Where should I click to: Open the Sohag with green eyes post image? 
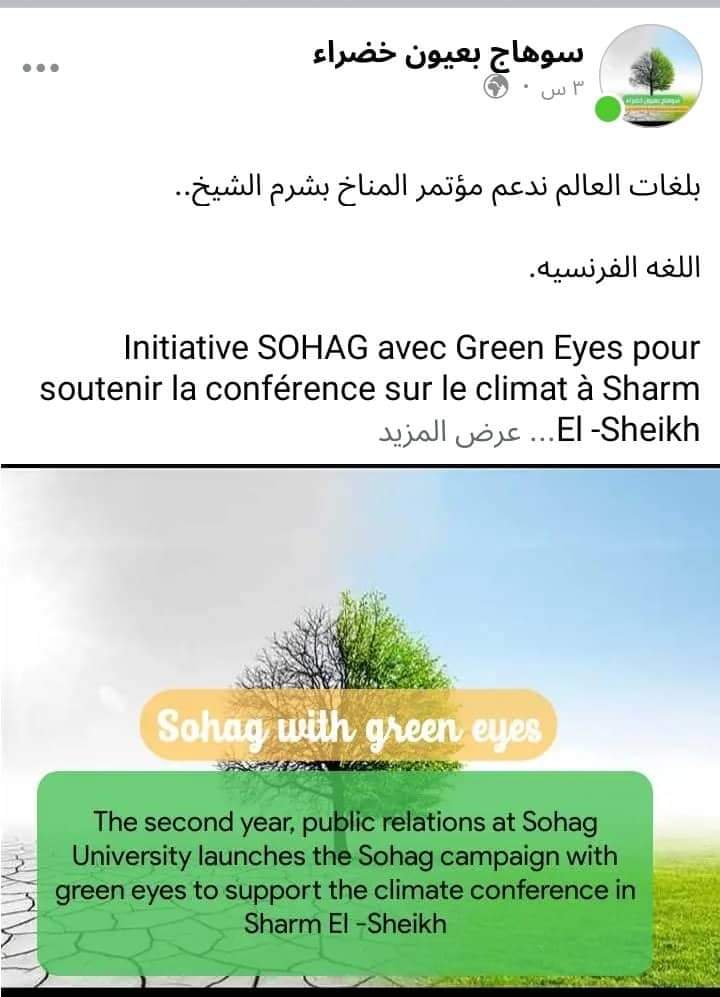click(360, 730)
